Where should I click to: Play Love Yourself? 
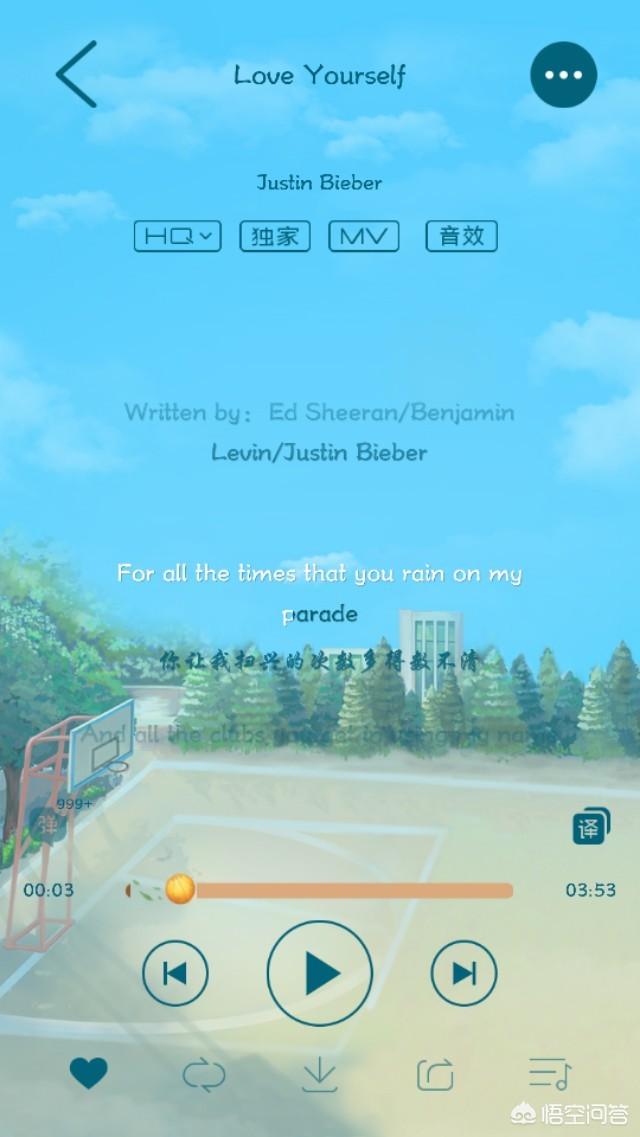coord(320,973)
